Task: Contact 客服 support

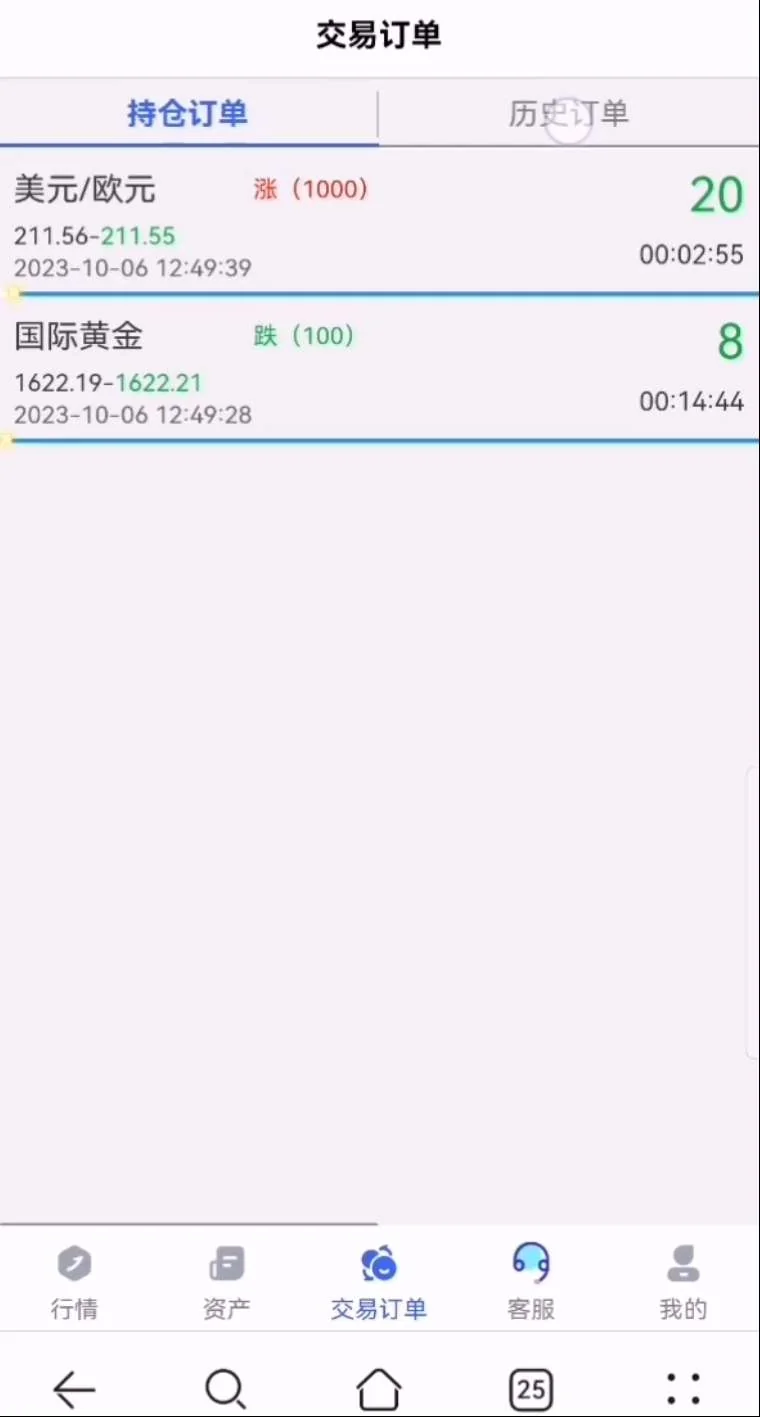Action: tap(531, 1282)
